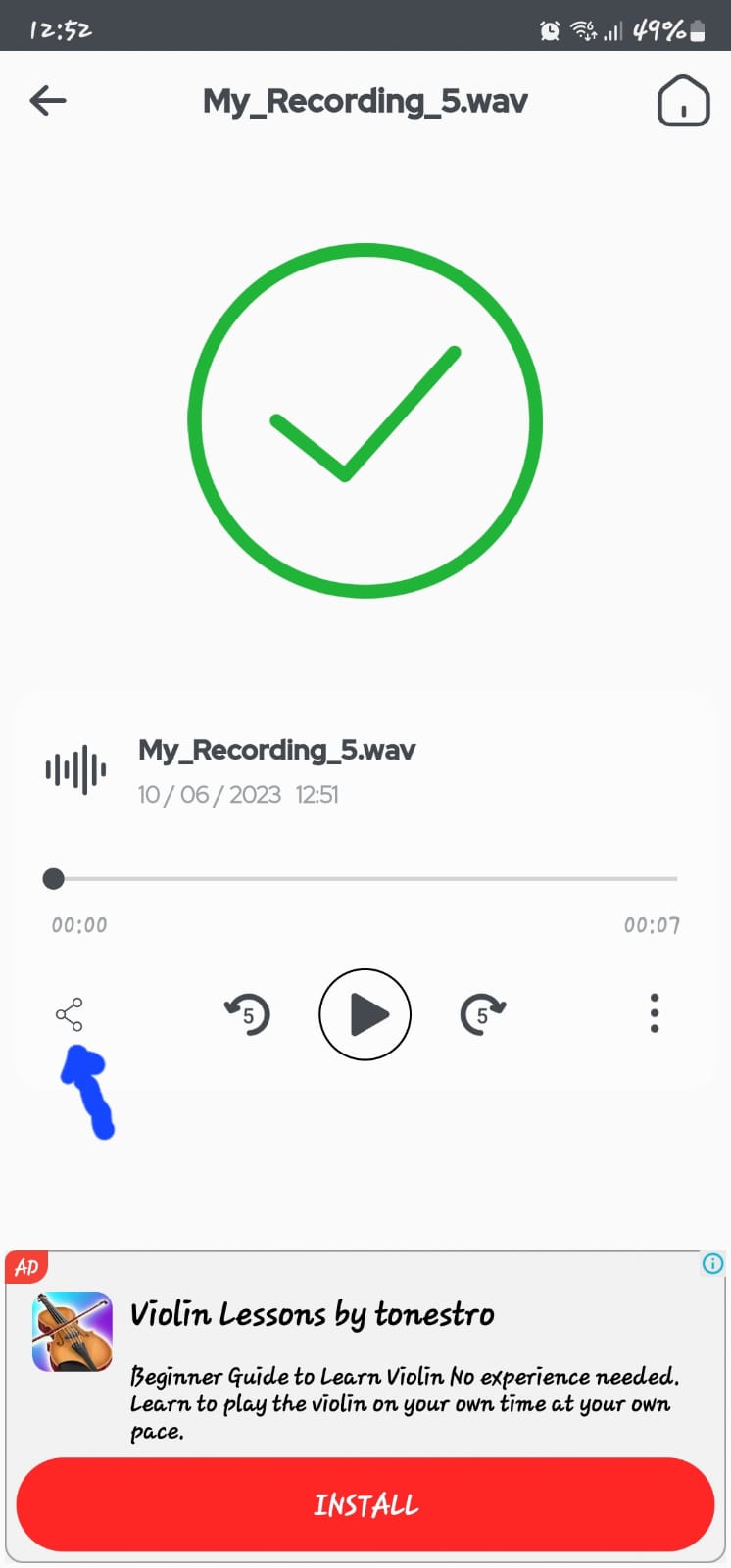Skip forward 5 seconds
731x1568 pixels.
pyautogui.click(x=482, y=1014)
